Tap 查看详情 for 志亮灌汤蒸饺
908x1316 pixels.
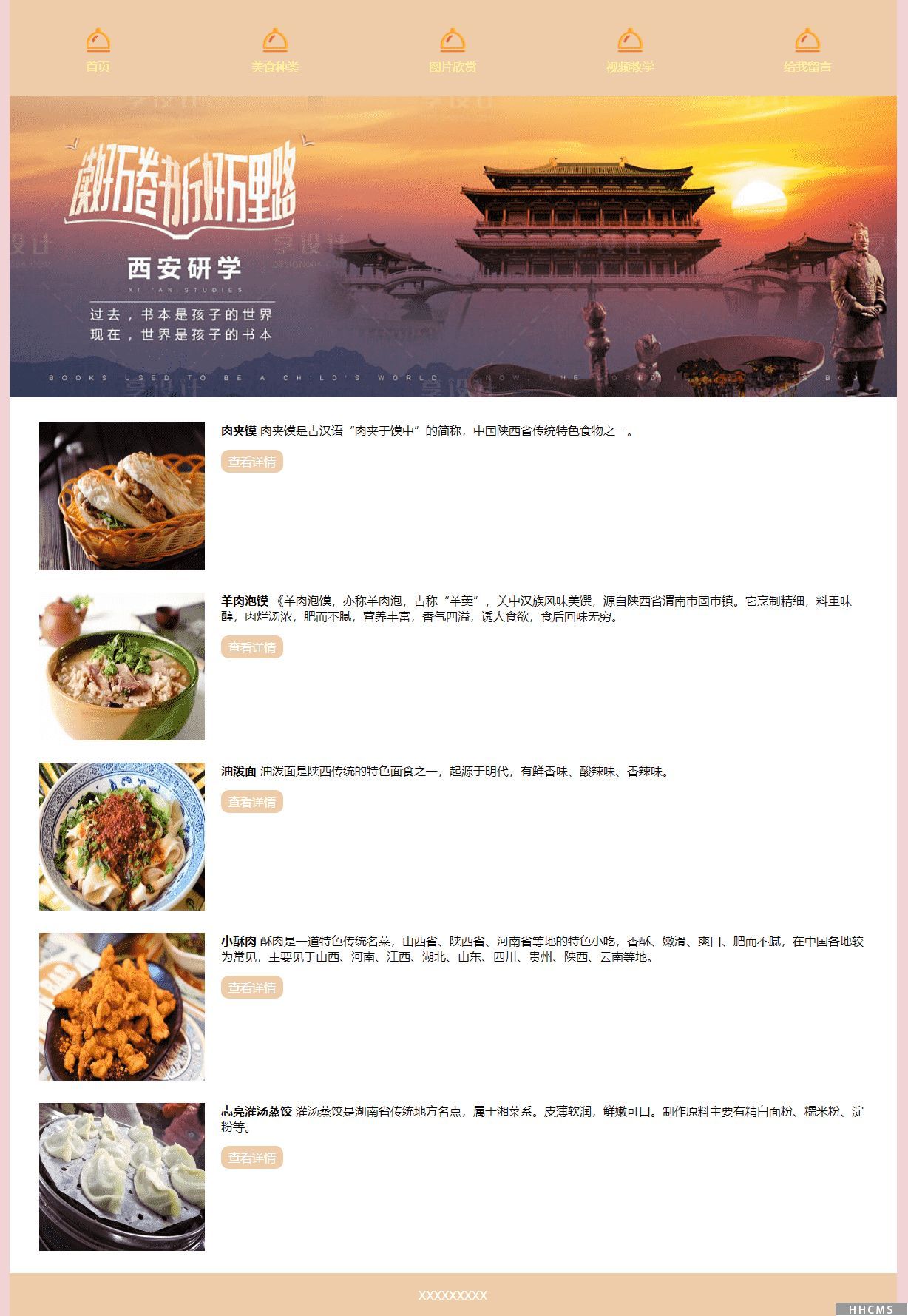pyautogui.click(x=251, y=1158)
